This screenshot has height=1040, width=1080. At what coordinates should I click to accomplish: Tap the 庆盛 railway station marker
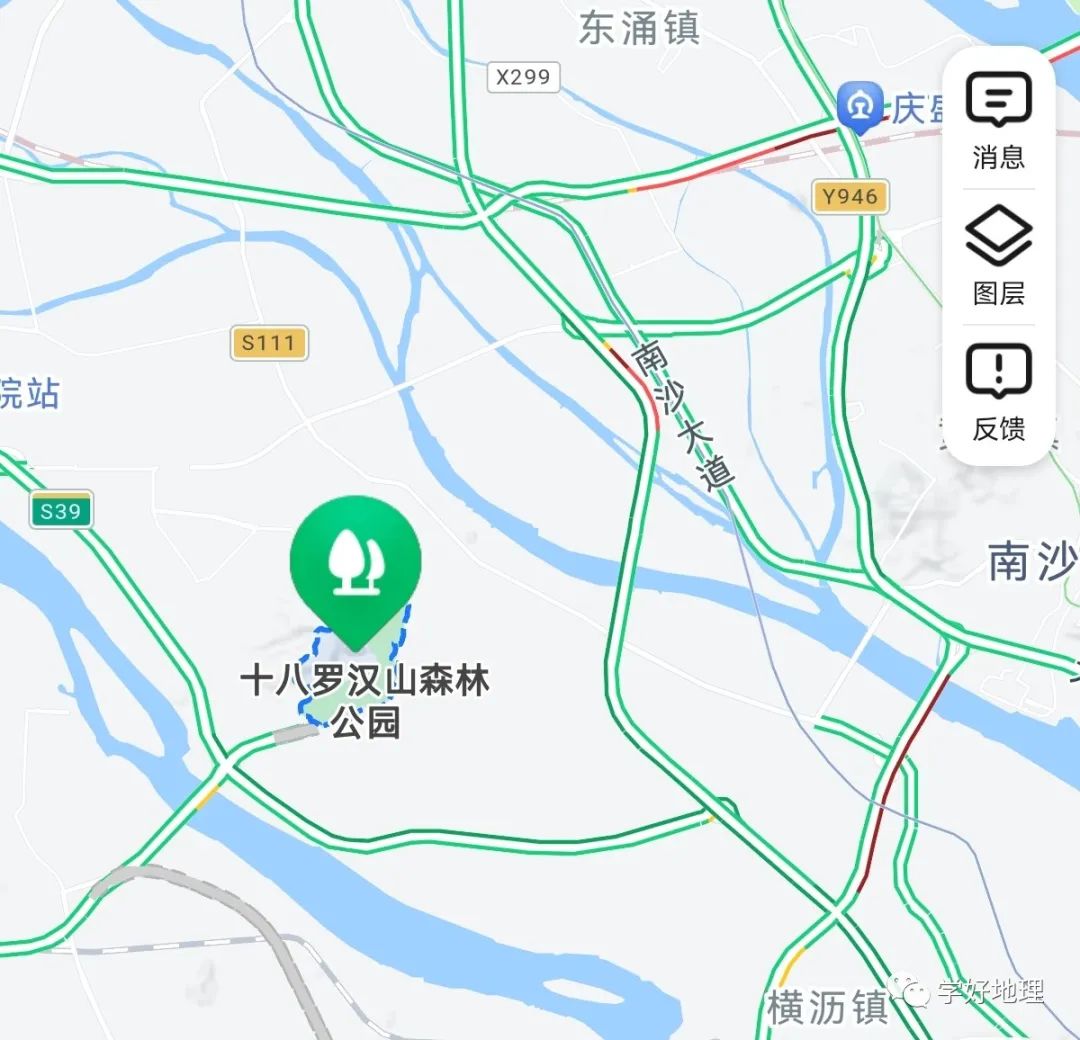coord(859,107)
